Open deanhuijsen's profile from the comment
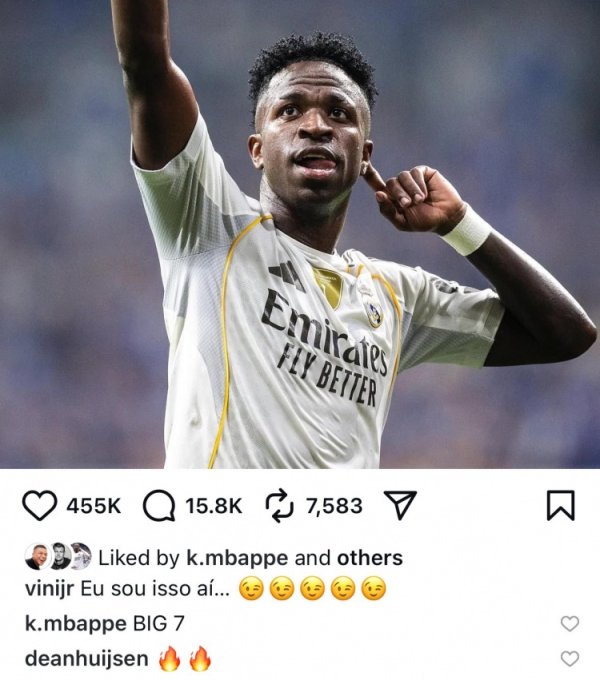The height and width of the screenshot is (680, 600). [86, 659]
